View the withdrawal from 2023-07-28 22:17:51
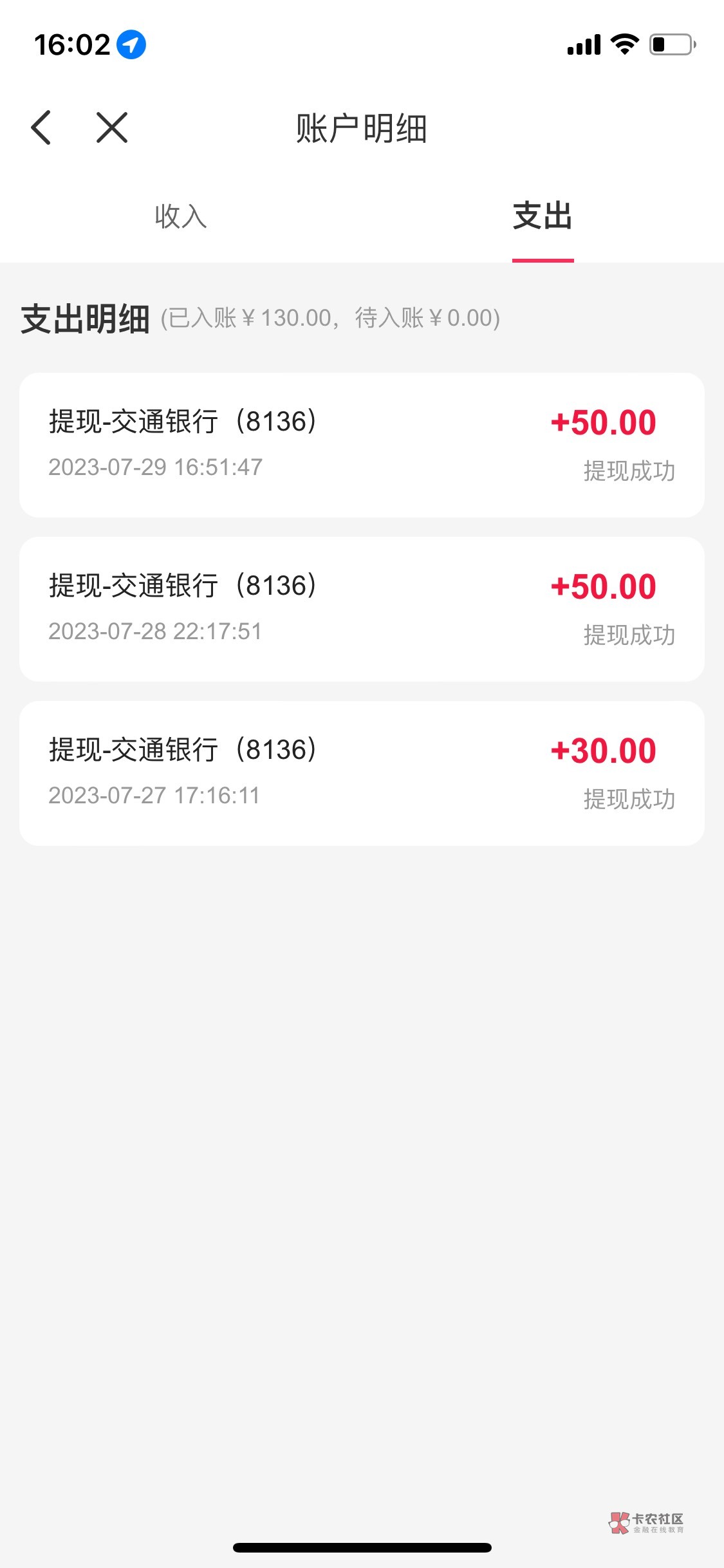This screenshot has width=724, height=1568. (x=362, y=609)
